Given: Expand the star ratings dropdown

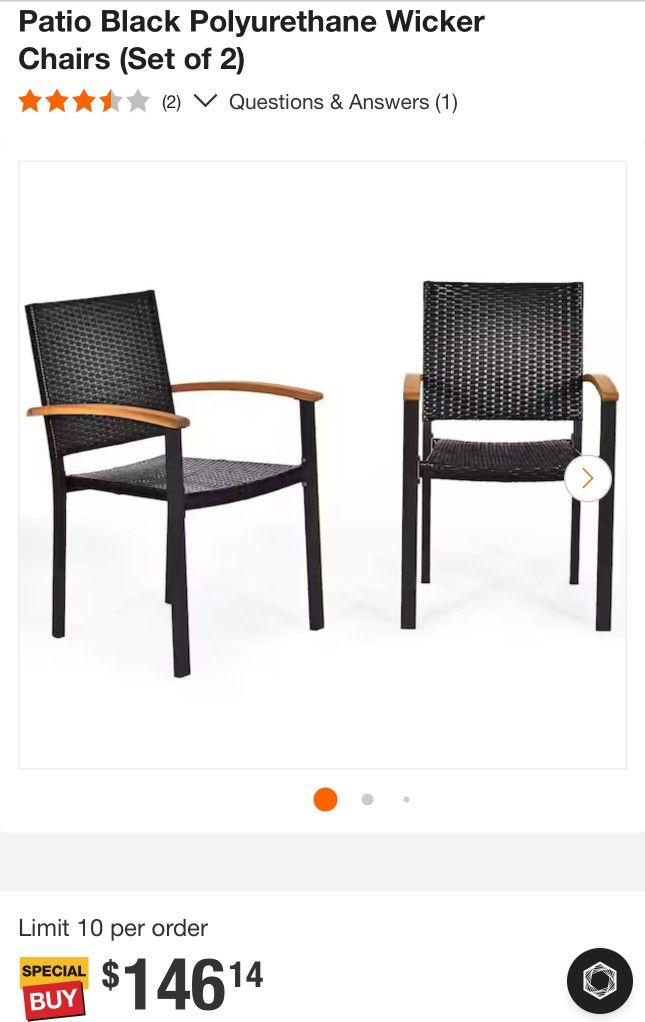Looking at the screenshot, I should [x=205, y=101].
